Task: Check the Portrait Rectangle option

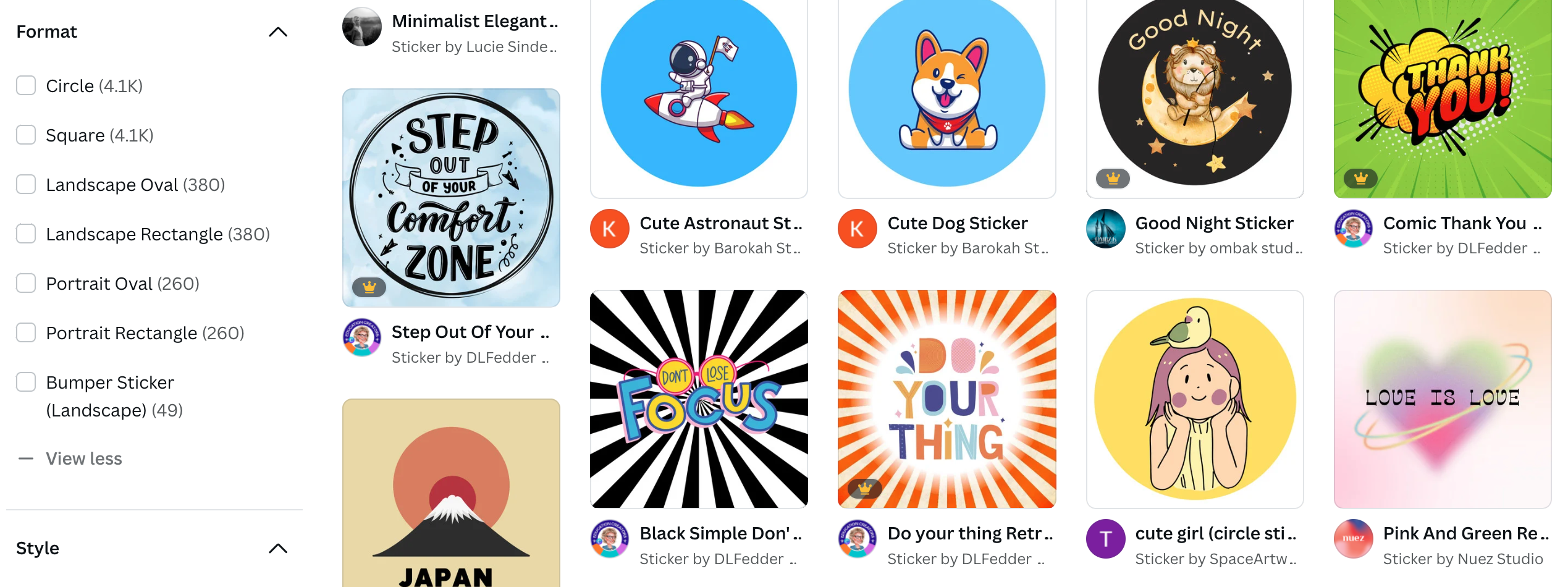Action: (26, 333)
